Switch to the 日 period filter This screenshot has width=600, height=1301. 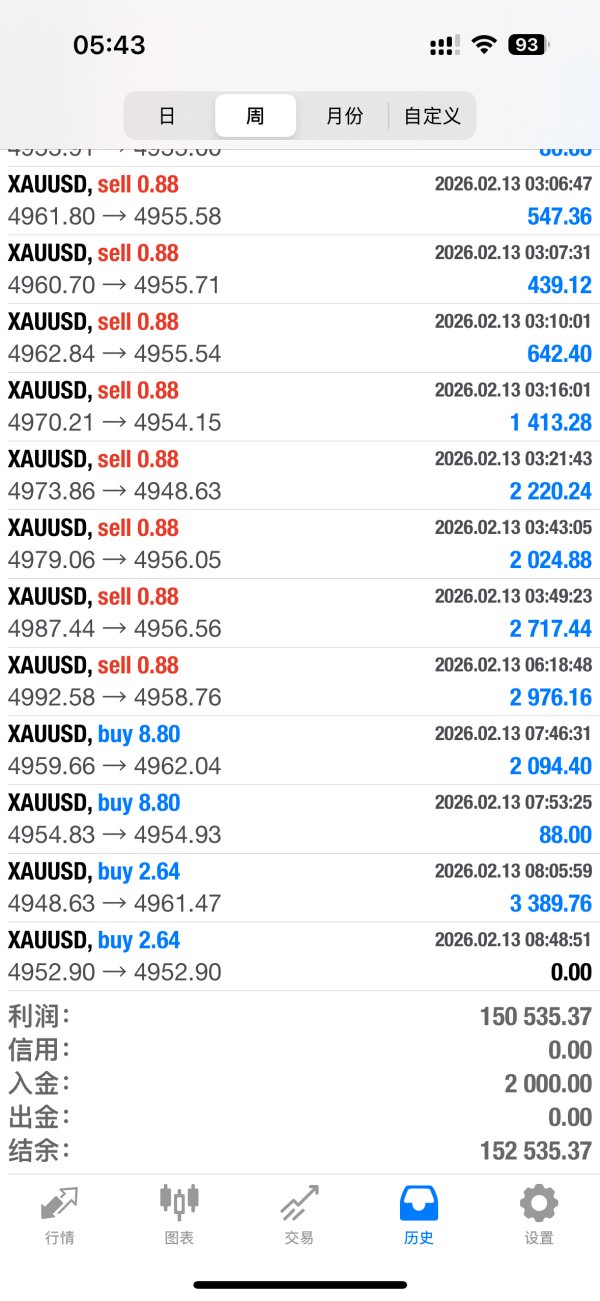[x=167, y=116]
